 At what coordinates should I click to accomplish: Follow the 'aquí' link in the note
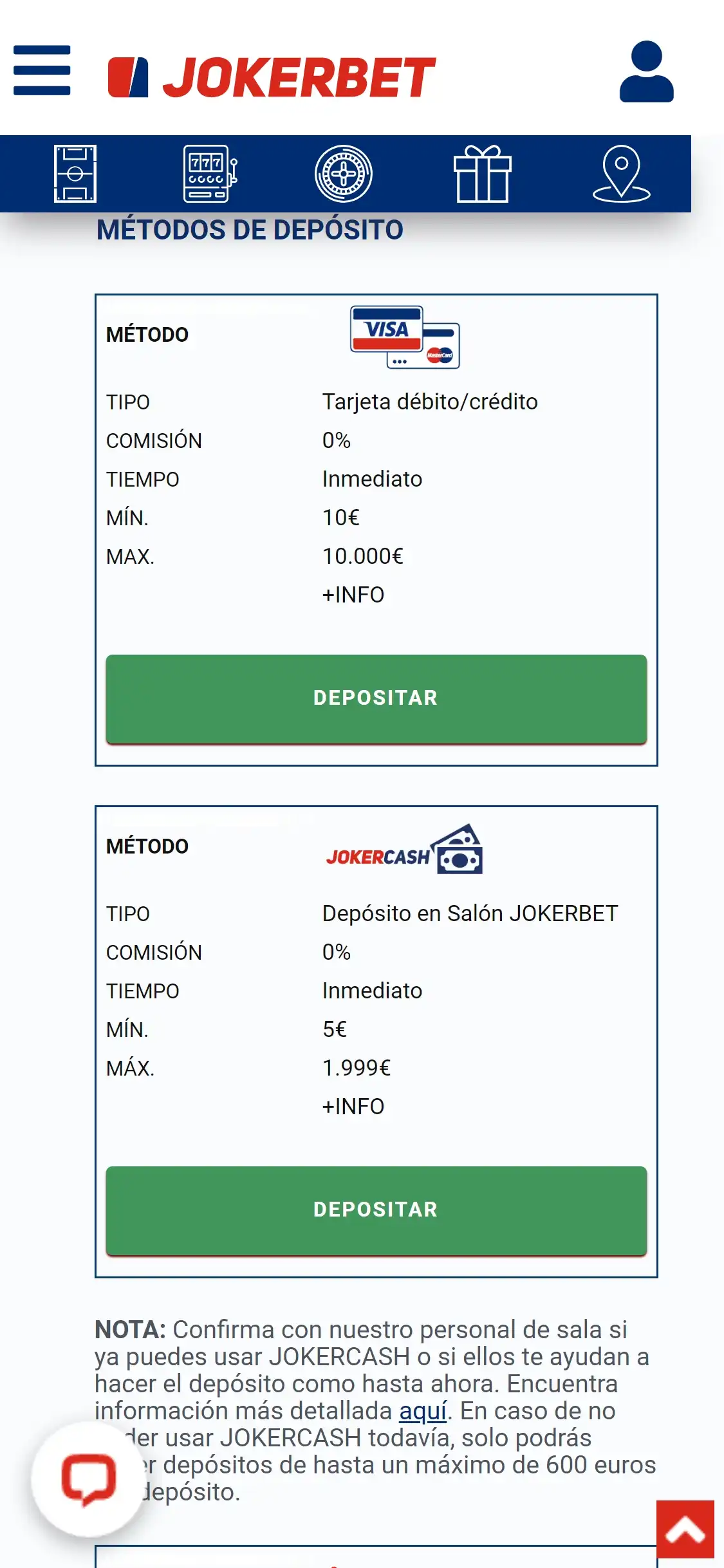423,1411
